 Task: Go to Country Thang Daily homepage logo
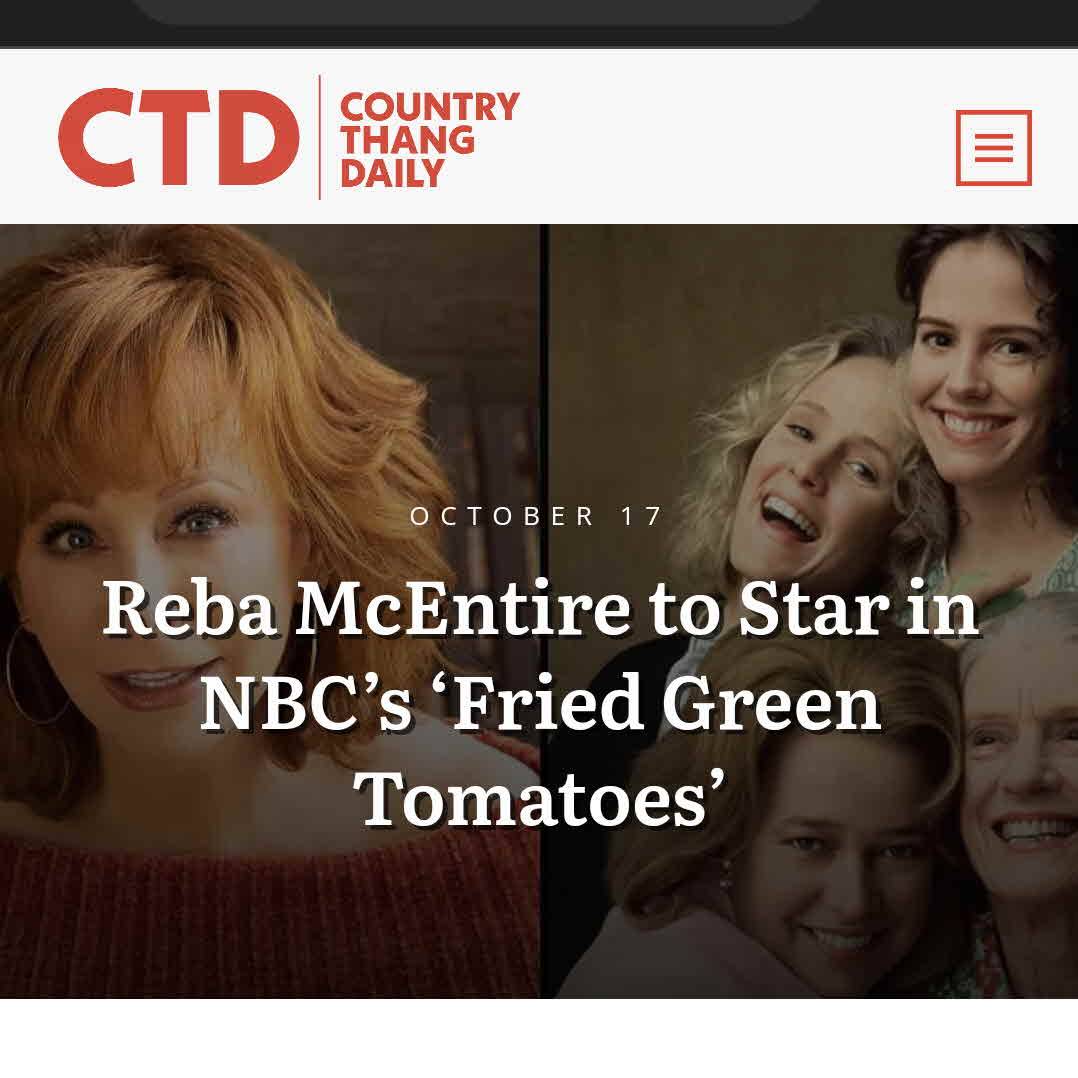tap(289, 138)
